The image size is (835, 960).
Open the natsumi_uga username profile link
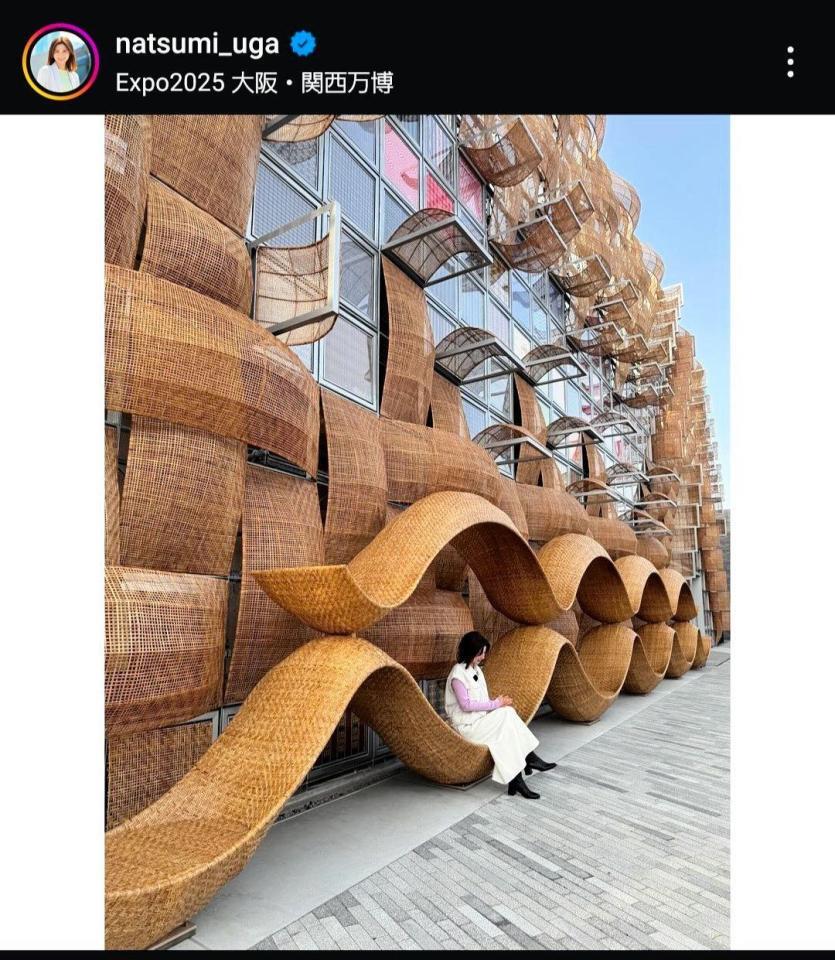pyautogui.click(x=197, y=43)
